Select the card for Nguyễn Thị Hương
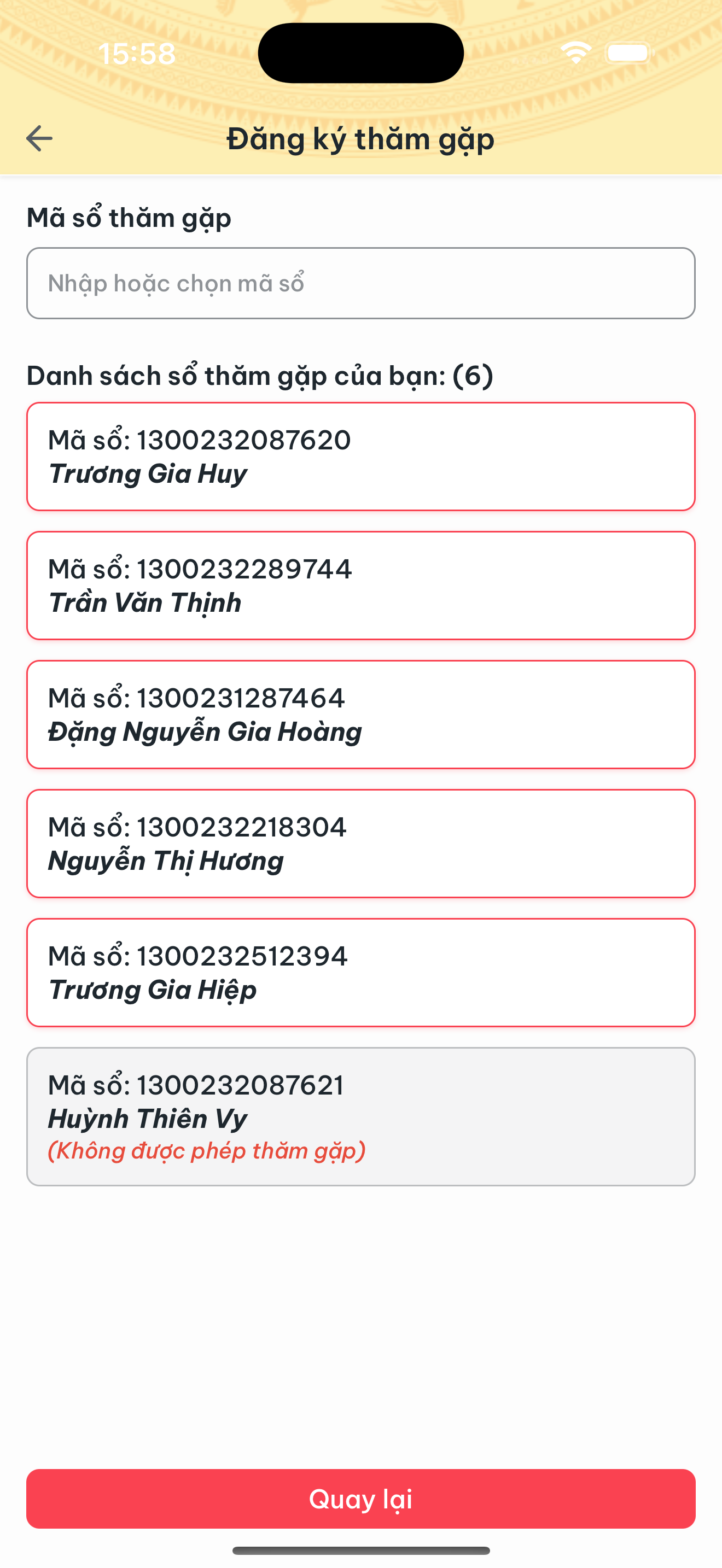Viewport: 722px width, 1568px height. pyautogui.click(x=361, y=843)
